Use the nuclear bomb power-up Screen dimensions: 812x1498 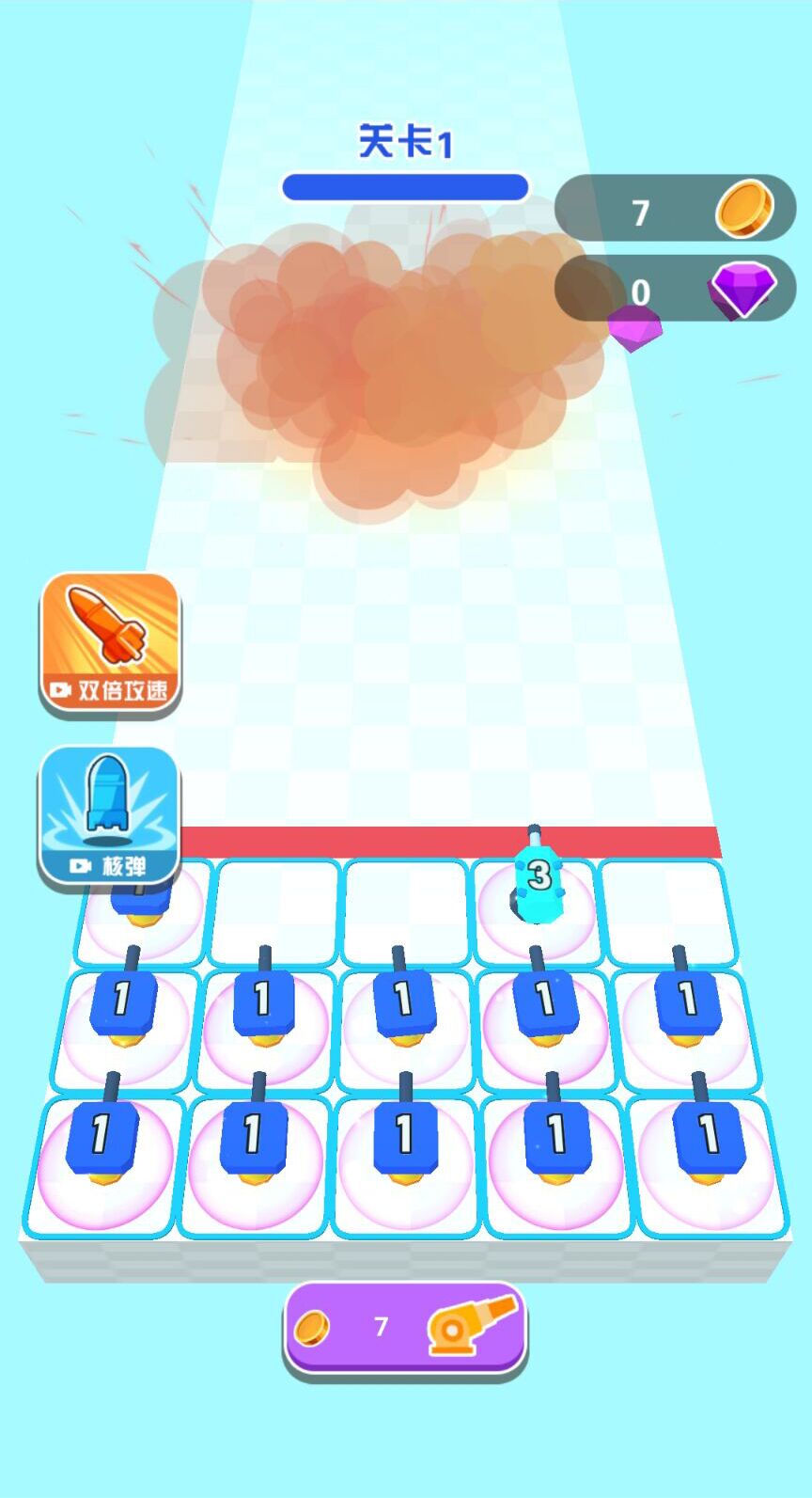(109, 815)
